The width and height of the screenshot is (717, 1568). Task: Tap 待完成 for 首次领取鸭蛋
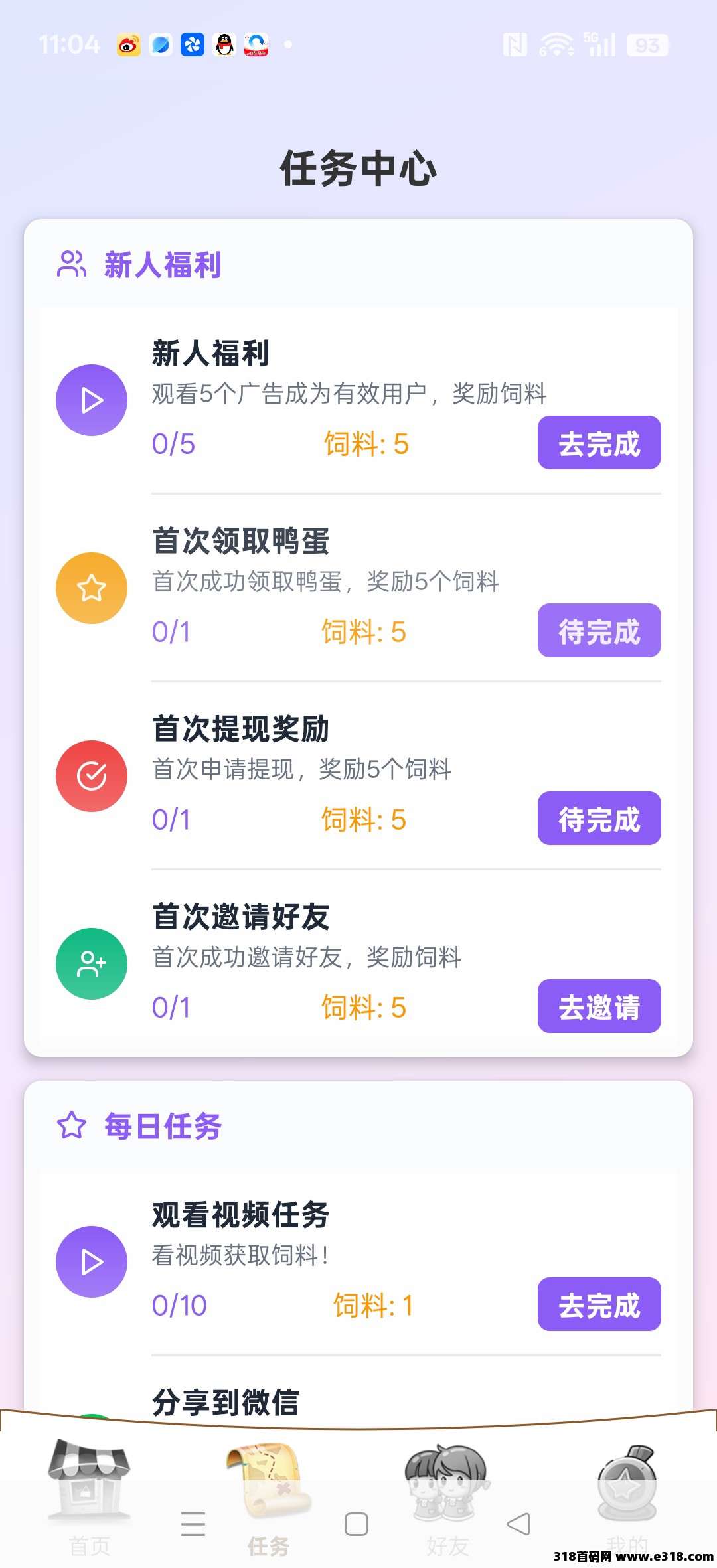[x=599, y=631]
